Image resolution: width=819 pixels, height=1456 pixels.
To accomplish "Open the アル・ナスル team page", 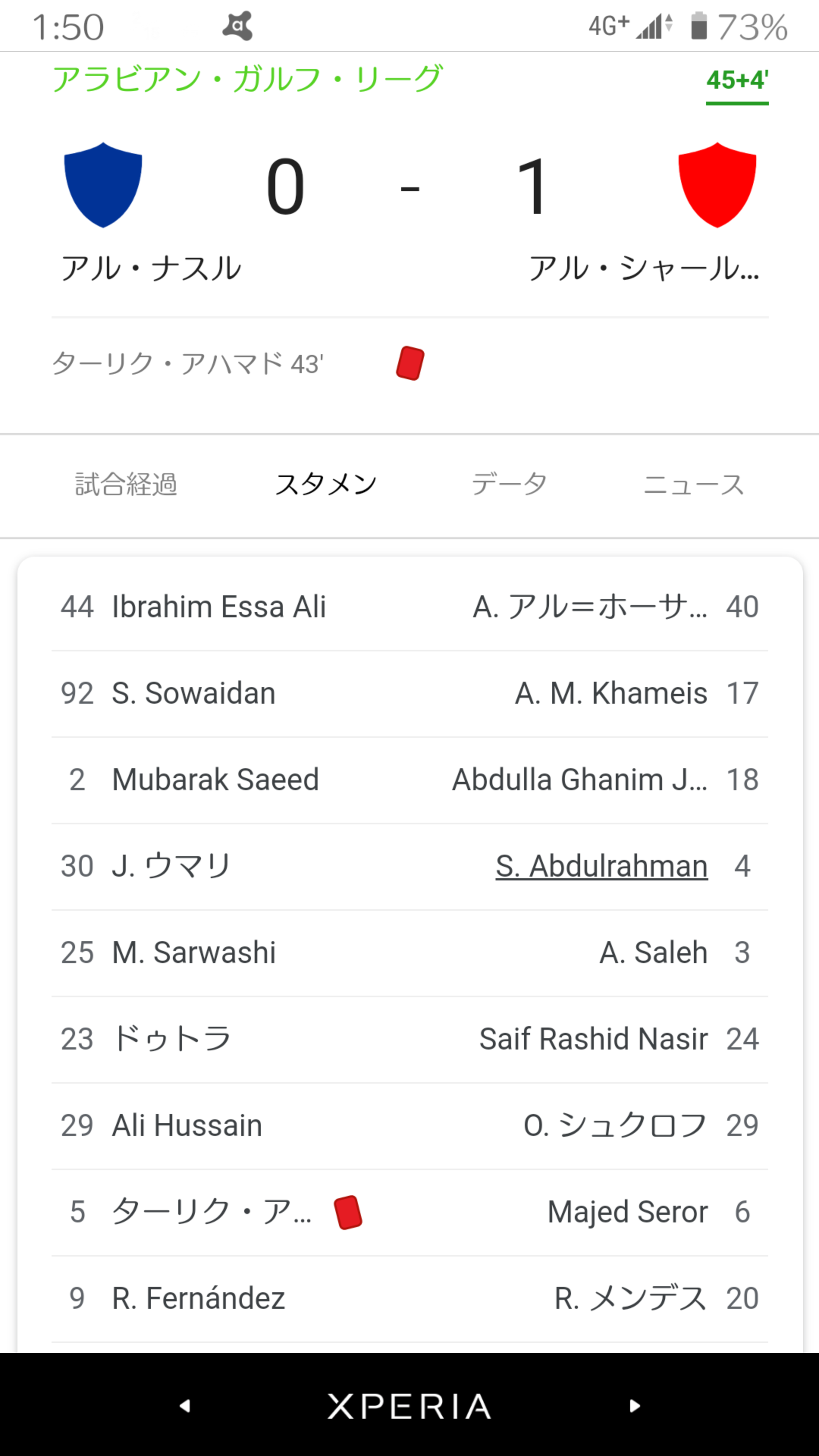I will point(151,268).
